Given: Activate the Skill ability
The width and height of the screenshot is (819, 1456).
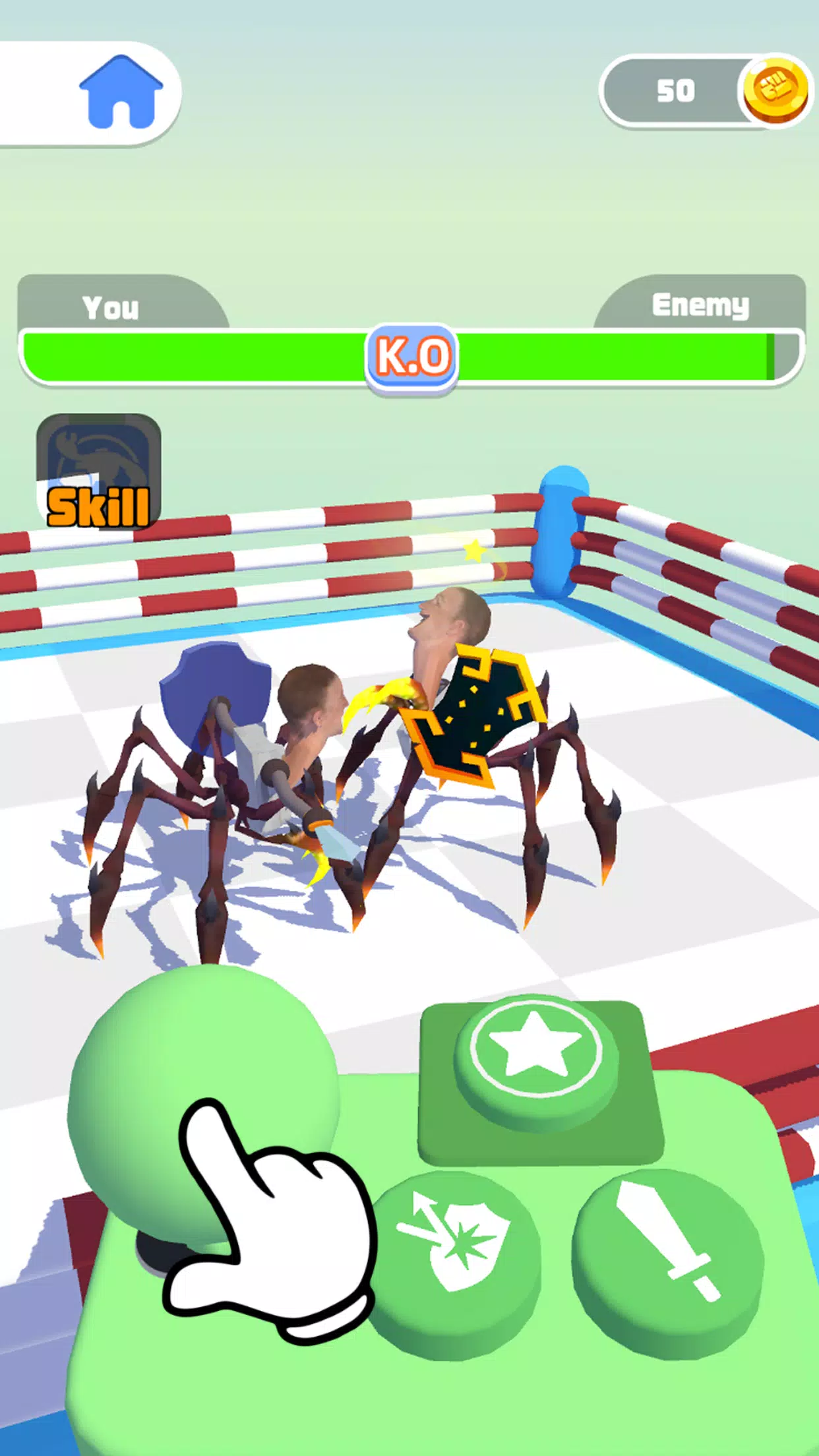Looking at the screenshot, I should [99, 471].
